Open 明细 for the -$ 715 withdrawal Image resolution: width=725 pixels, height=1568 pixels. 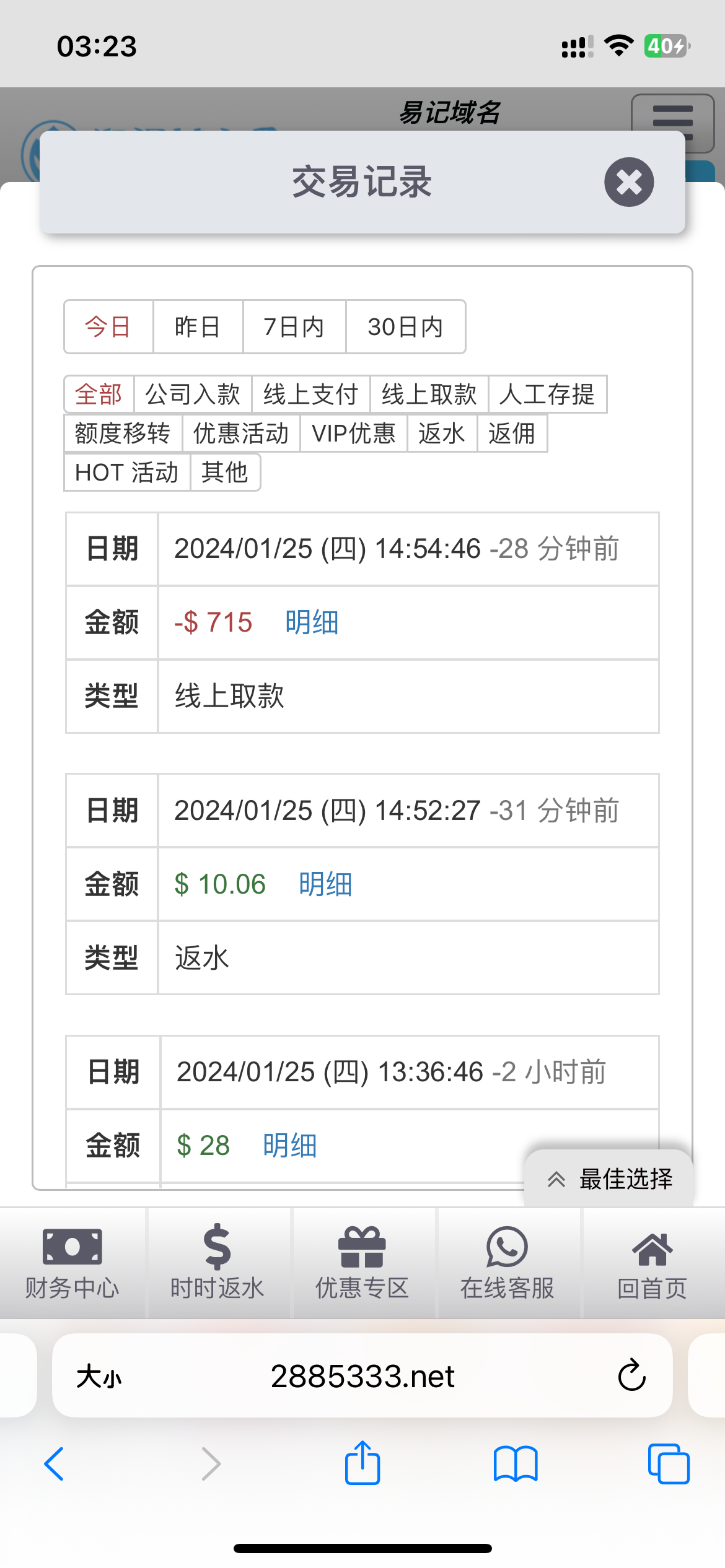(x=312, y=622)
